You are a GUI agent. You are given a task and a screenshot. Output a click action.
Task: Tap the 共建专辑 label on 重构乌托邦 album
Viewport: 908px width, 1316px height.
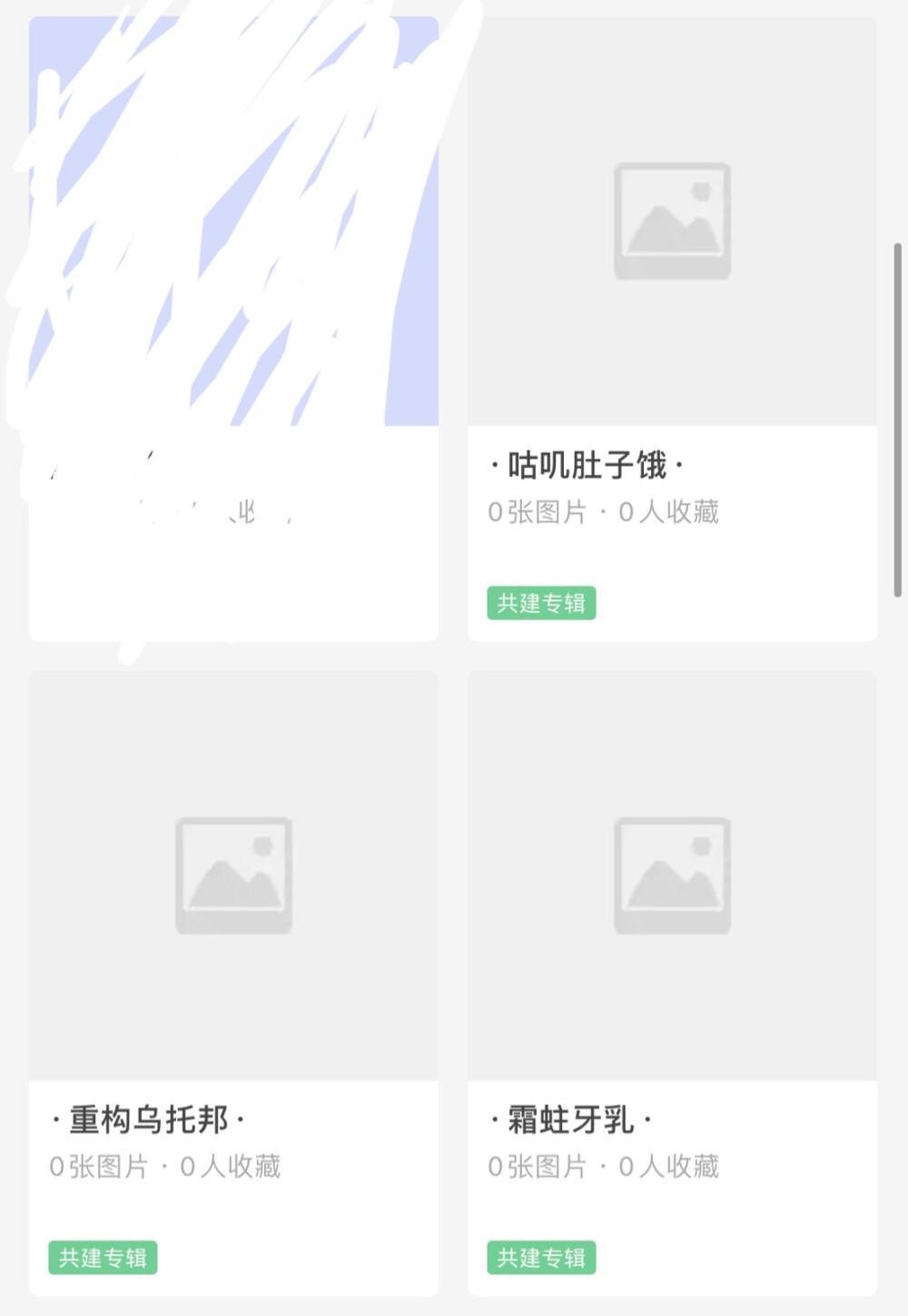pos(103,1258)
